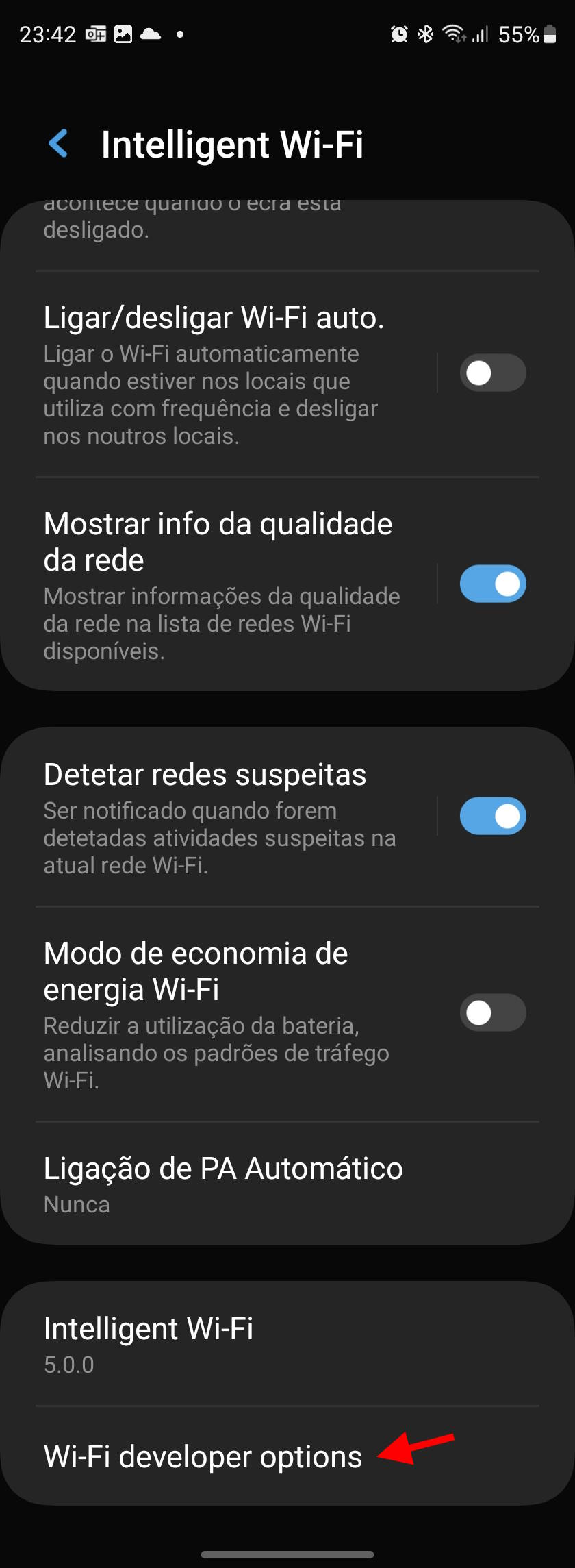The height and width of the screenshot is (1568, 575).
Task: Enable the Ligar/desligar Wi-Fi auto switch
Action: pos(493,373)
